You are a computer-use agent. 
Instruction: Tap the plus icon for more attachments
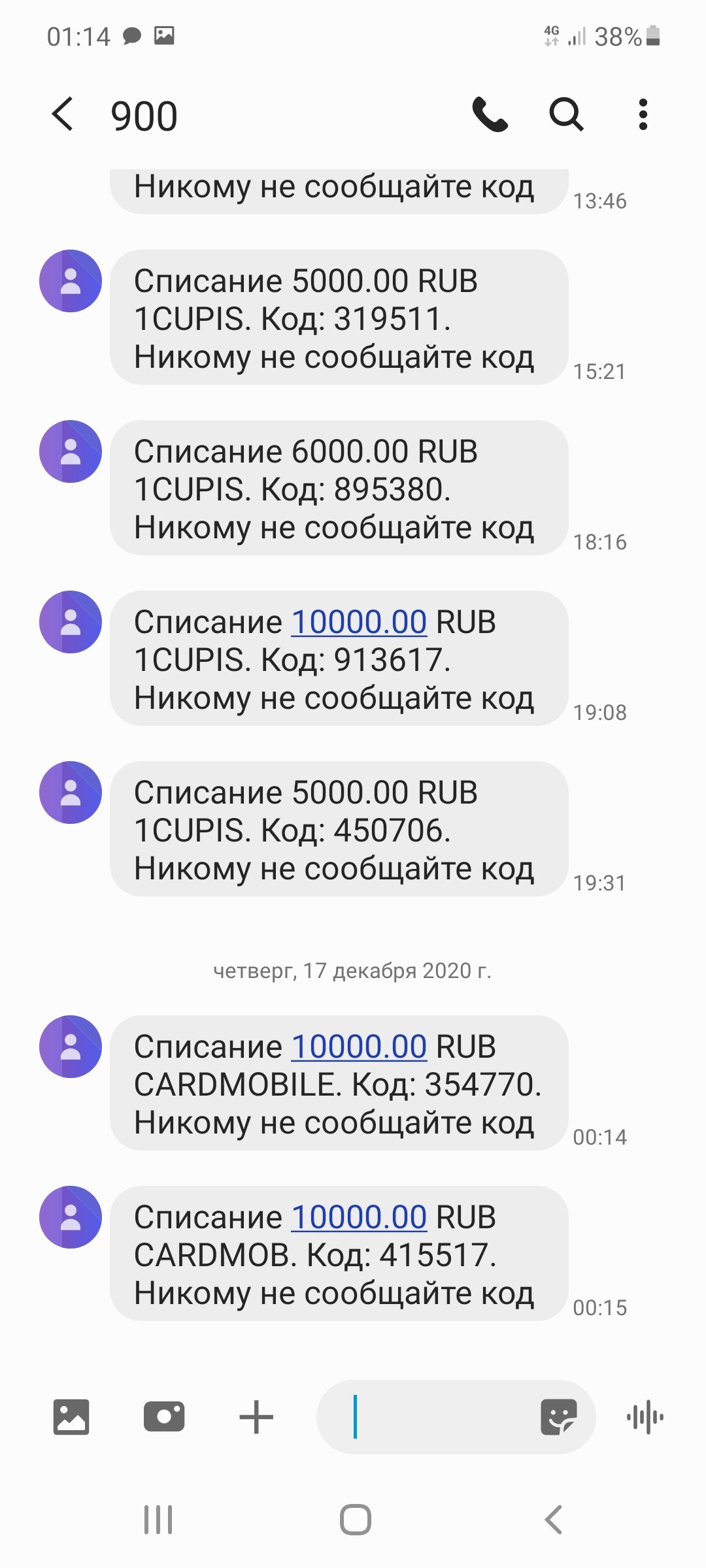tap(256, 1416)
